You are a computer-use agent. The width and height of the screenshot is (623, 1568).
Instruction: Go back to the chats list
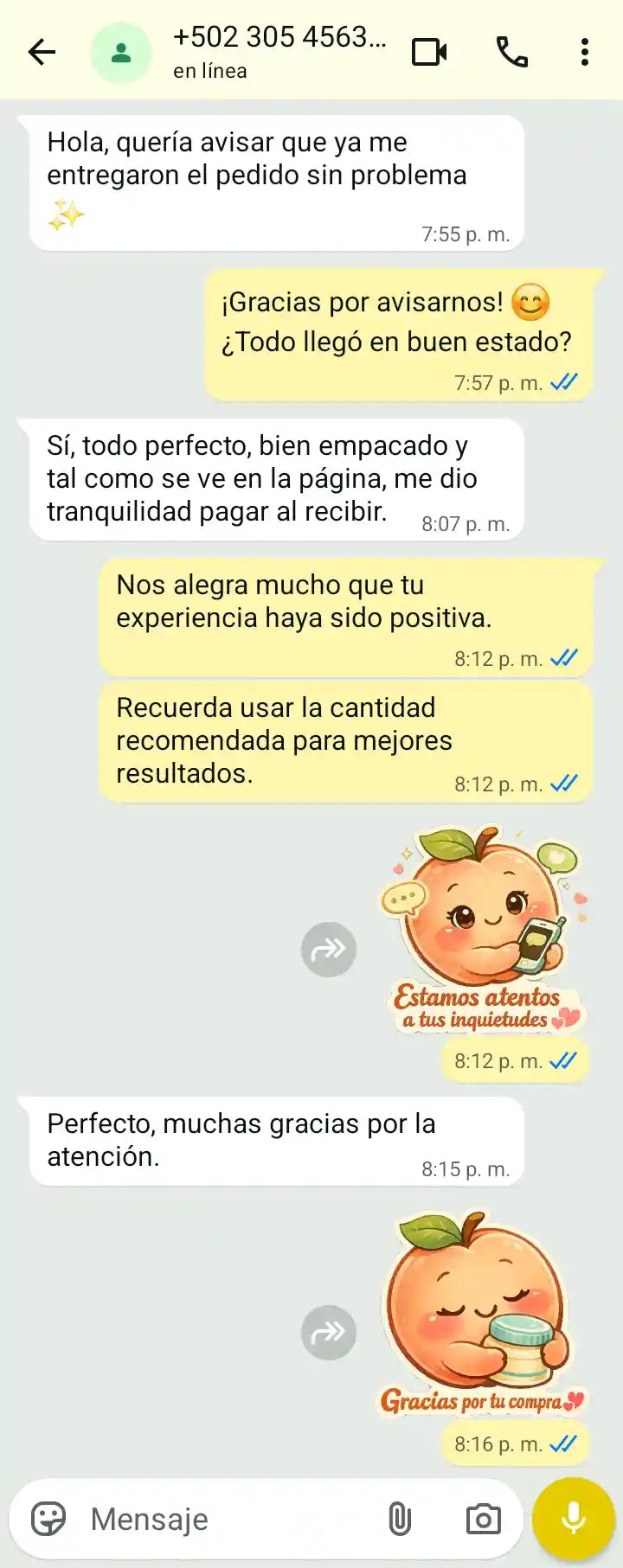point(42,52)
